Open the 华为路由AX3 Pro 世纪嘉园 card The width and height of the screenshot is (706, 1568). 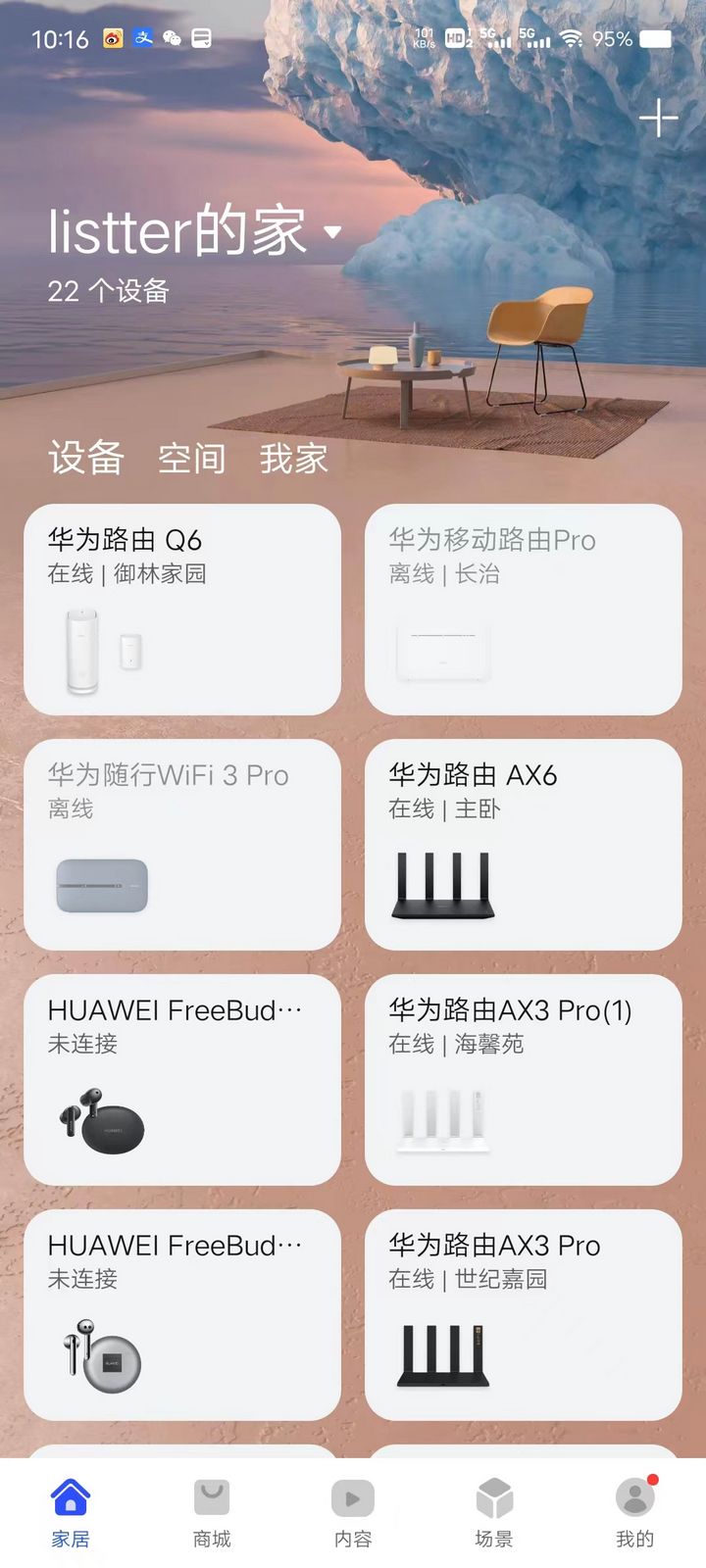pos(523,1314)
